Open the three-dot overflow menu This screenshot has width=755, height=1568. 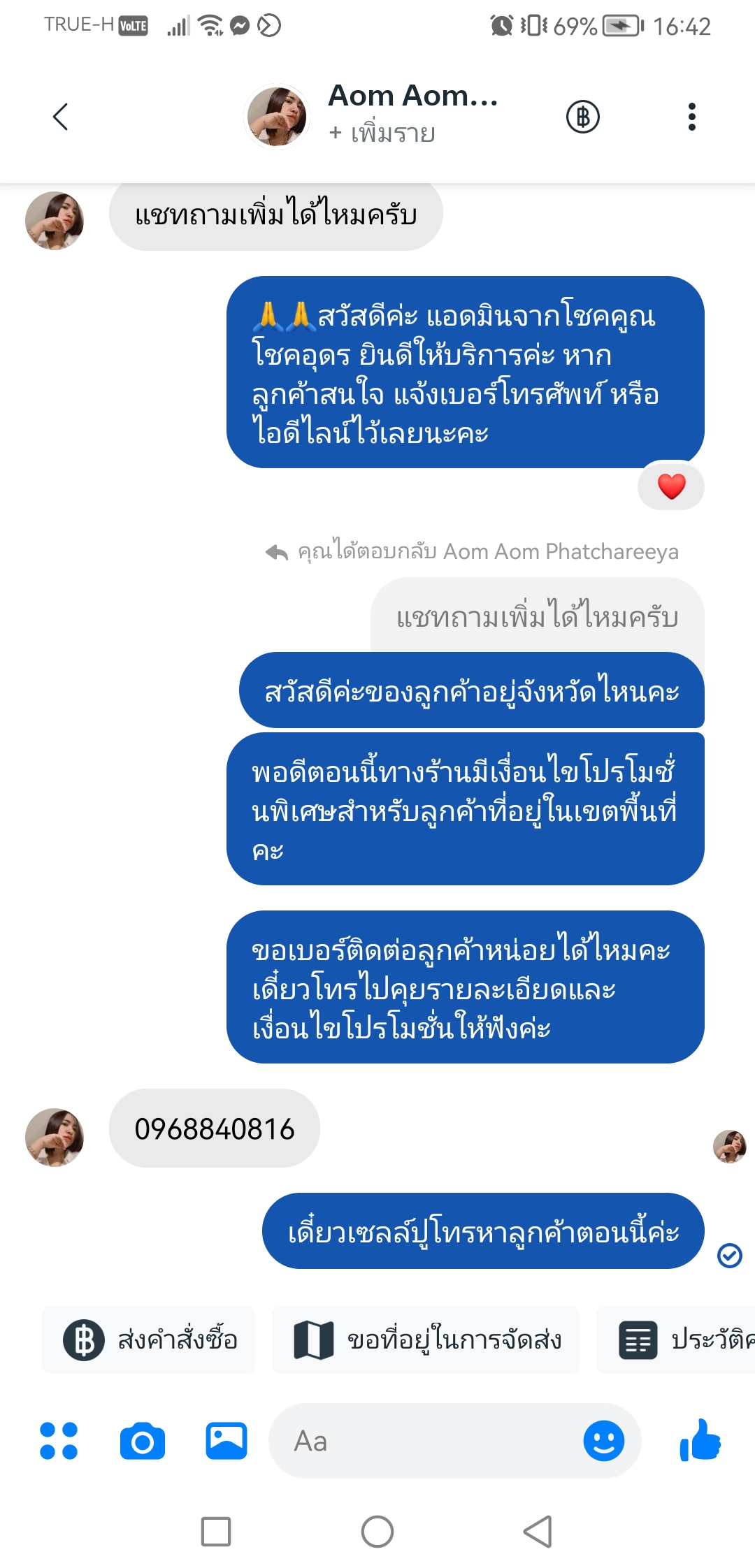pos(691,117)
